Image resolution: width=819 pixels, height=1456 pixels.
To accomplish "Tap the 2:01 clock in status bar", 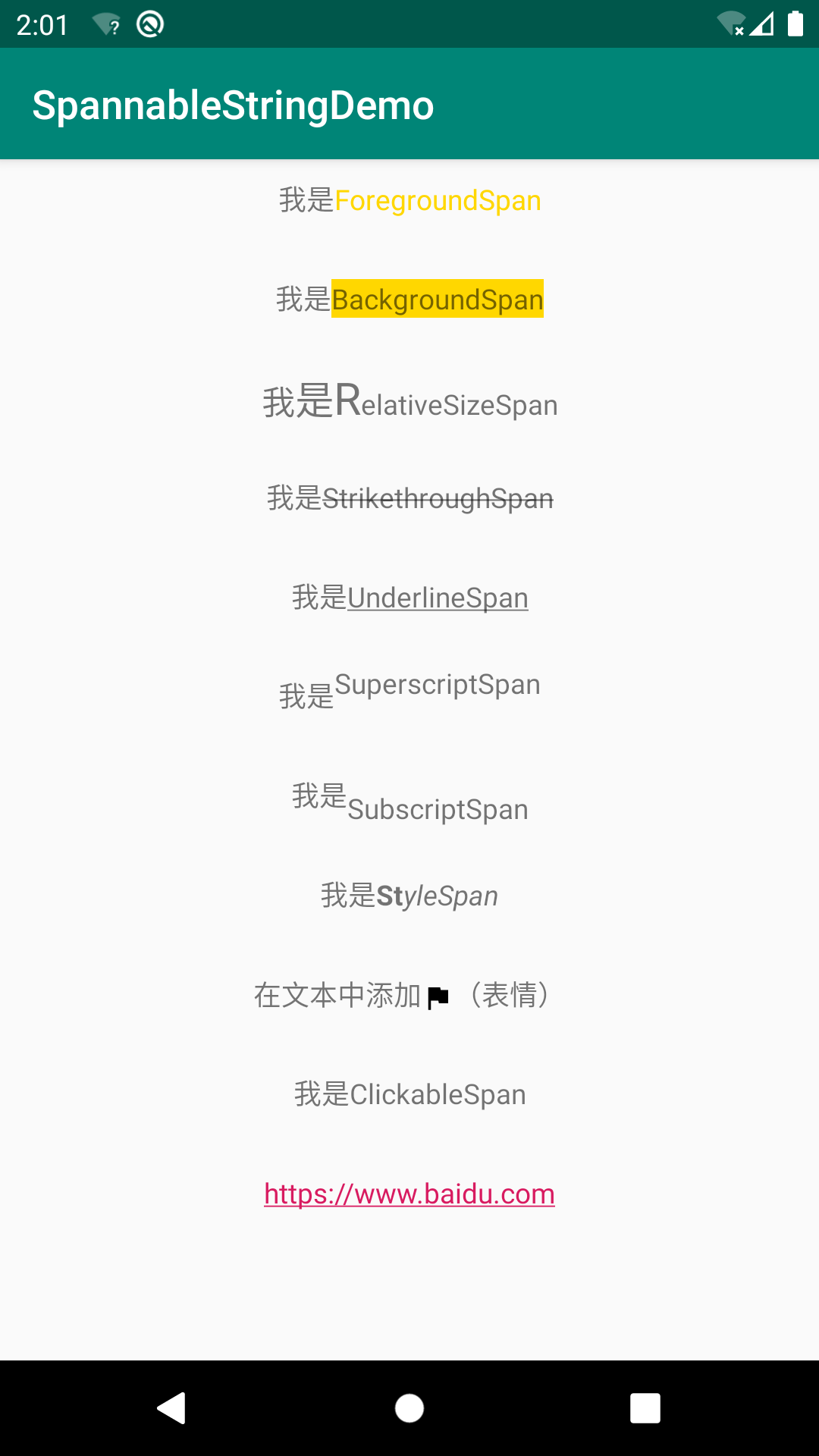I will pos(43,24).
